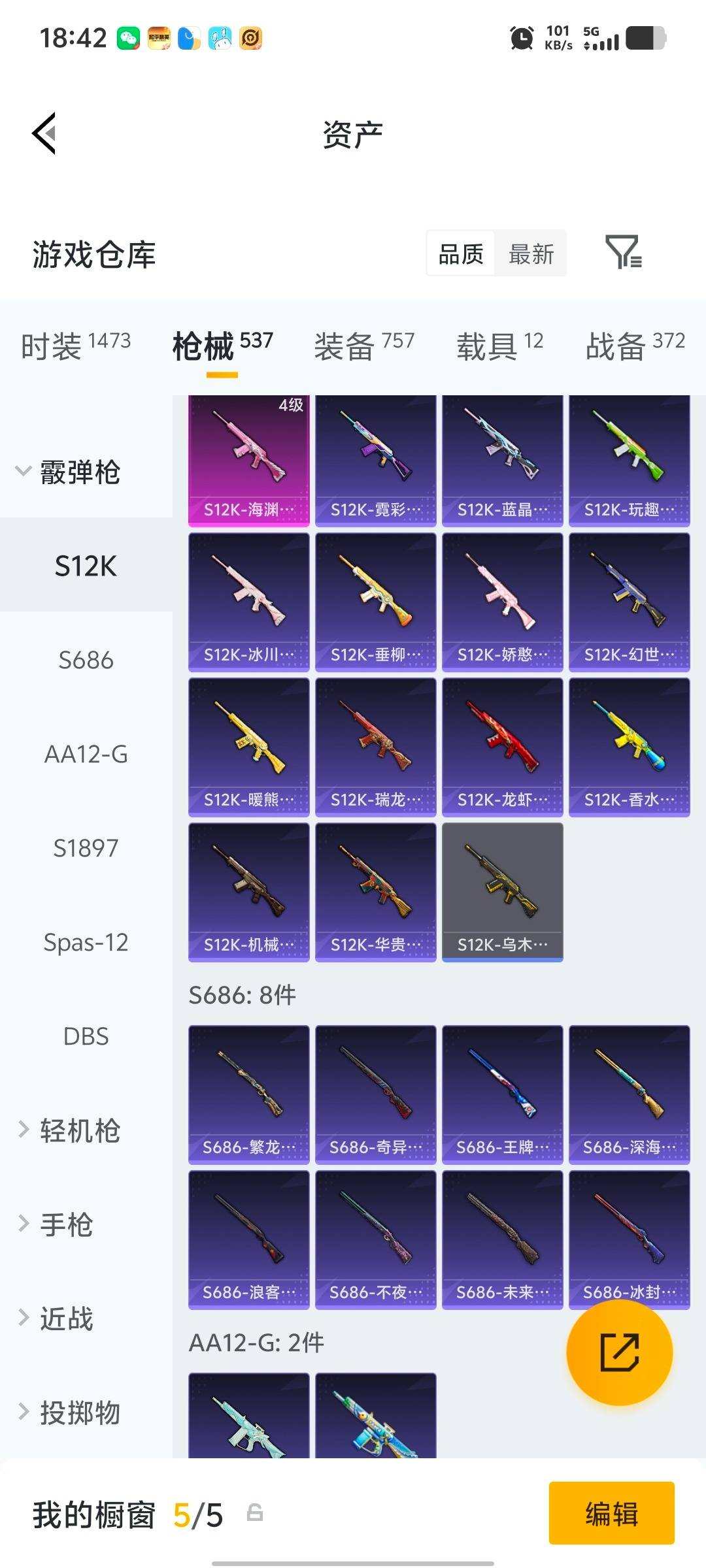
Task: Go back using the top-left arrow
Action: (x=44, y=133)
